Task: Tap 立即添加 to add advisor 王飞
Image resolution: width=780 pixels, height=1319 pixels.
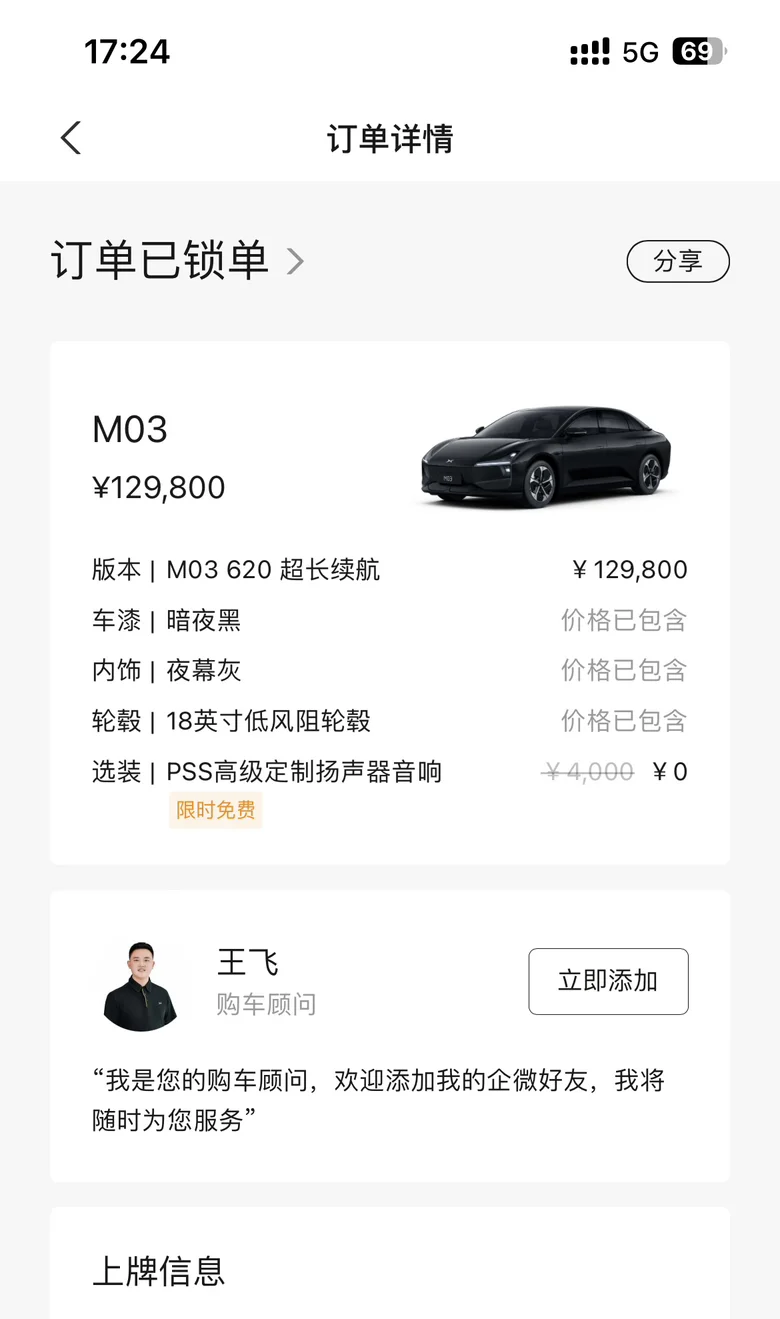Action: click(608, 981)
